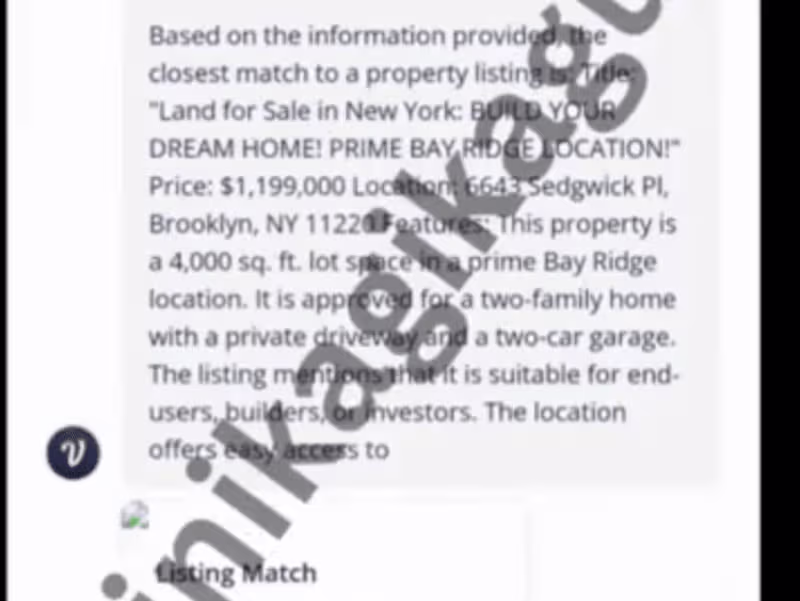This screenshot has width=800, height=601.
Task: Open the Listing Match card
Action: point(237,572)
